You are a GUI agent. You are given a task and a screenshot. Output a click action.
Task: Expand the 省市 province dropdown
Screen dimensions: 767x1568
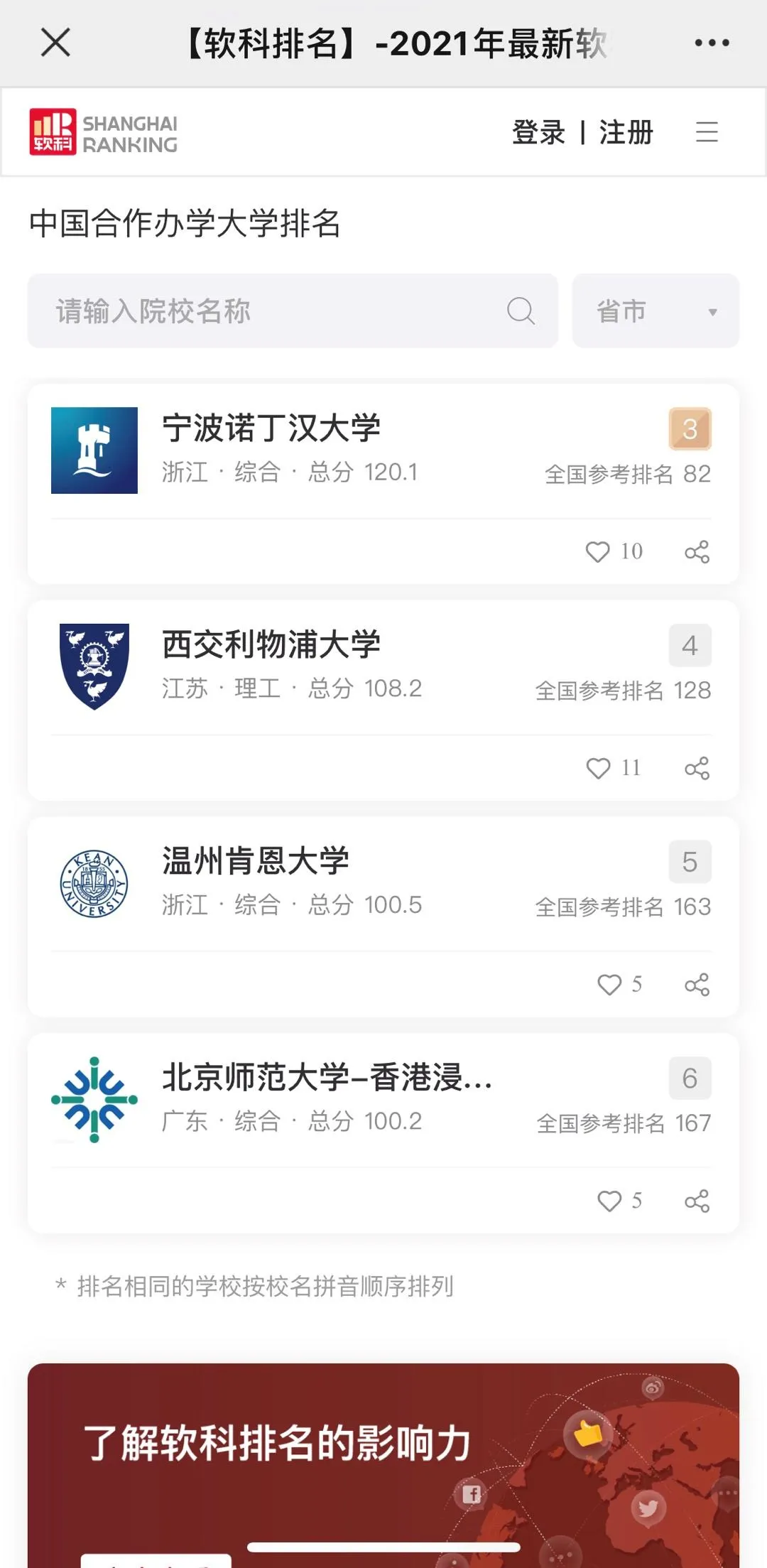pos(656,311)
